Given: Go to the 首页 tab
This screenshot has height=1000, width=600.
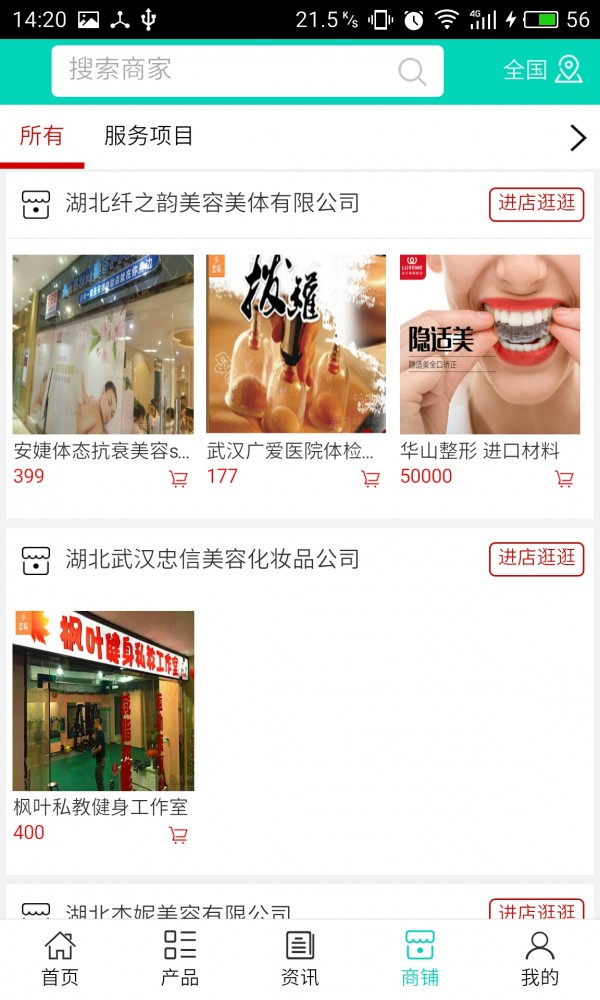Looking at the screenshot, I should coord(60,958).
